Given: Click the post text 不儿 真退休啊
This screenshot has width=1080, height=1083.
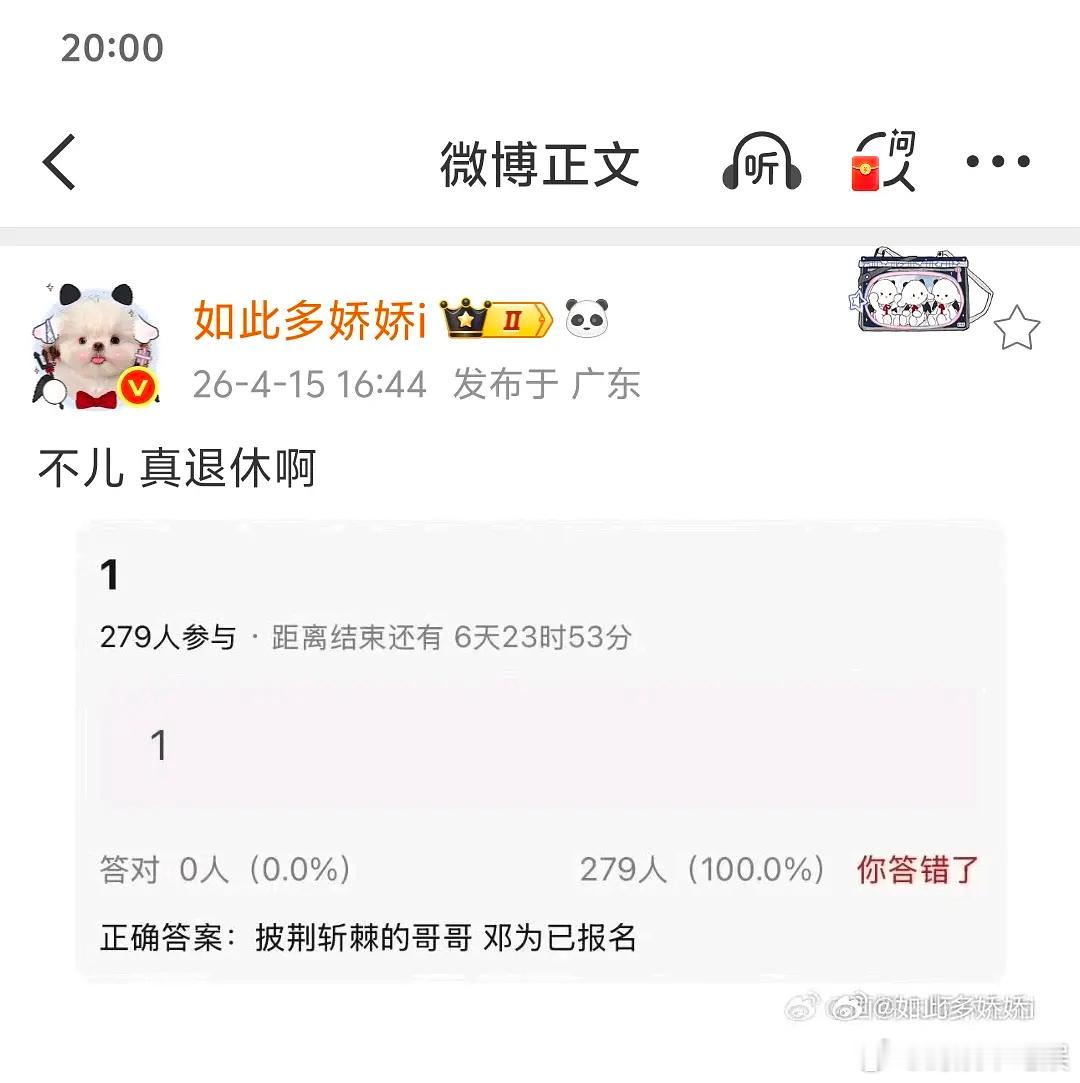Looking at the screenshot, I should coord(175,466).
